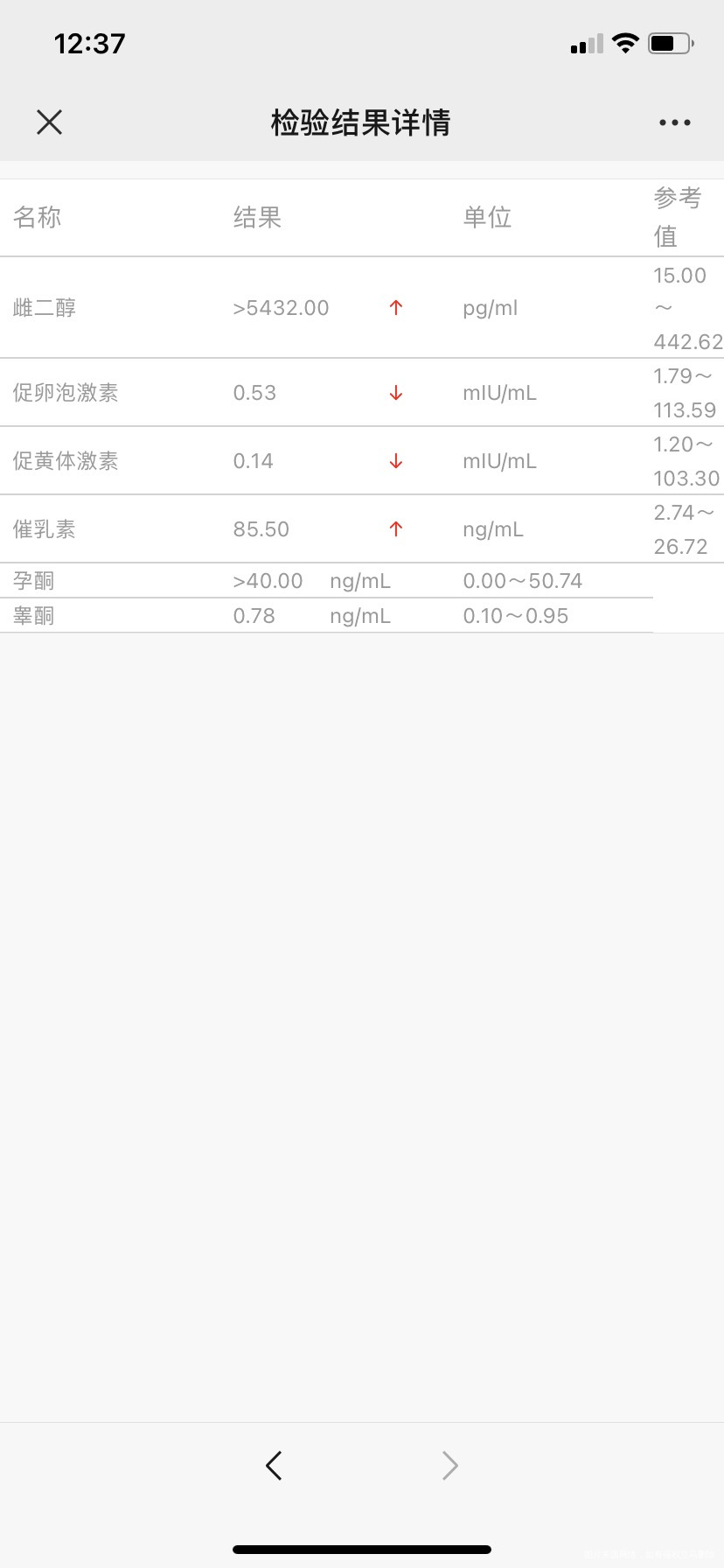Go to the next results page

click(449, 1465)
